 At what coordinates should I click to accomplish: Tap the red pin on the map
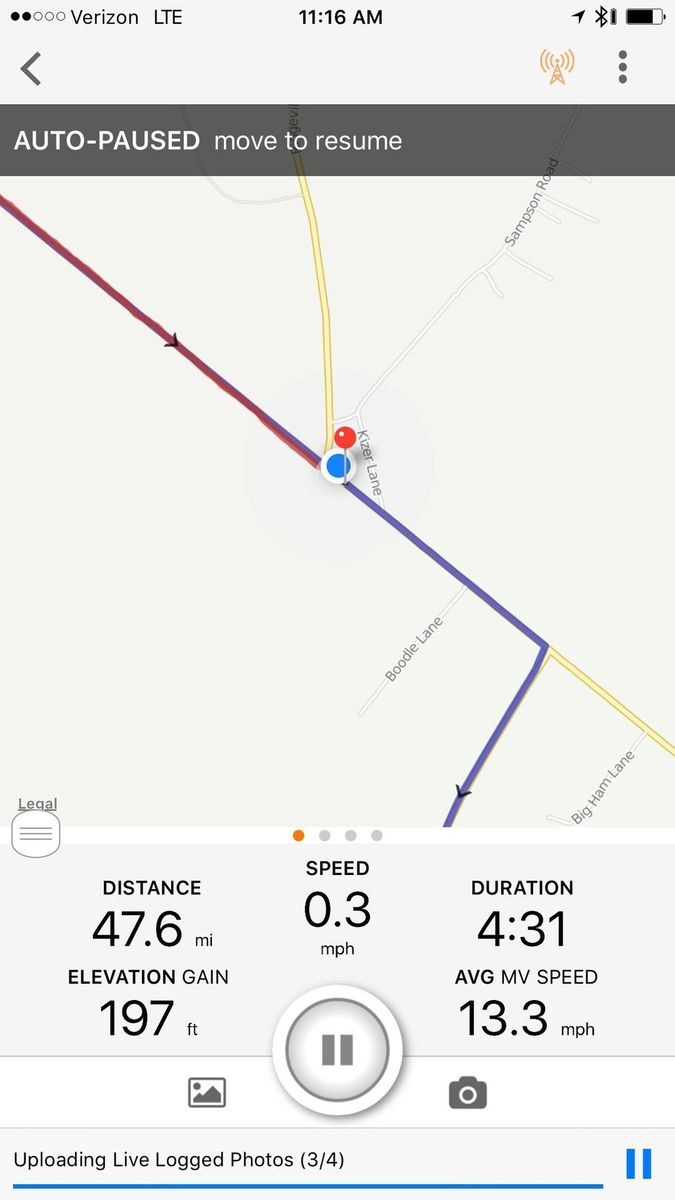pyautogui.click(x=345, y=438)
